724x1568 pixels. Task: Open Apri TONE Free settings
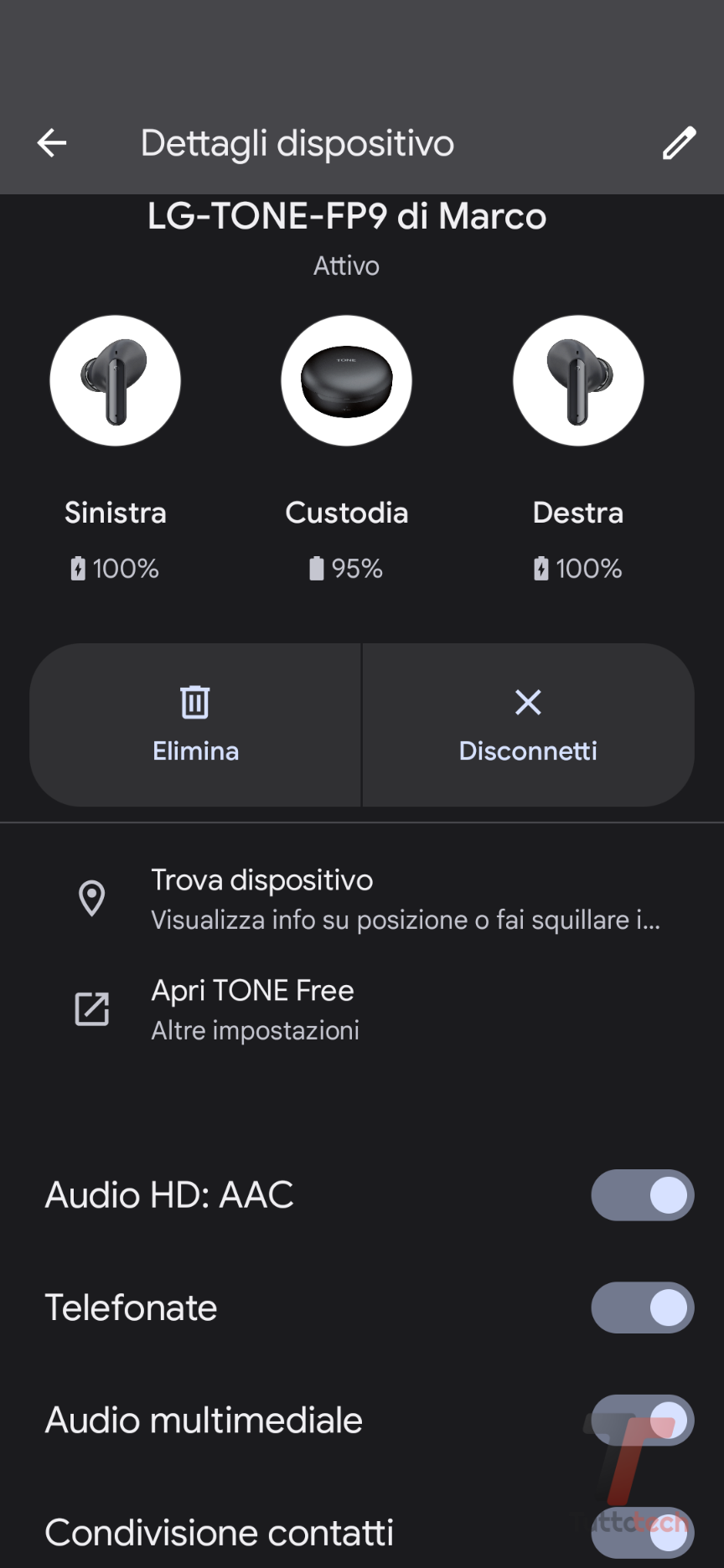point(362,1009)
